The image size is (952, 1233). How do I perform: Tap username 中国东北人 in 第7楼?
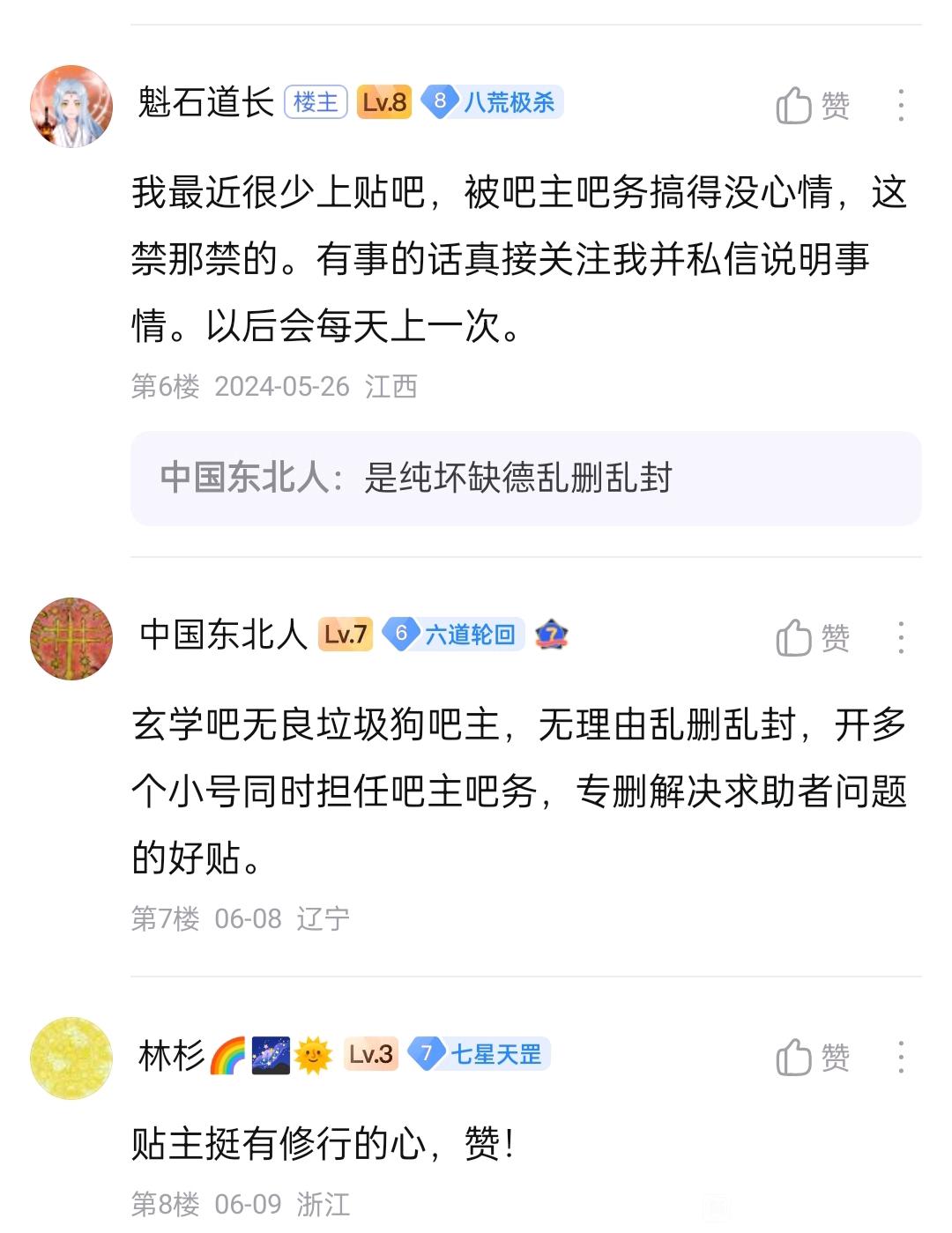(223, 635)
